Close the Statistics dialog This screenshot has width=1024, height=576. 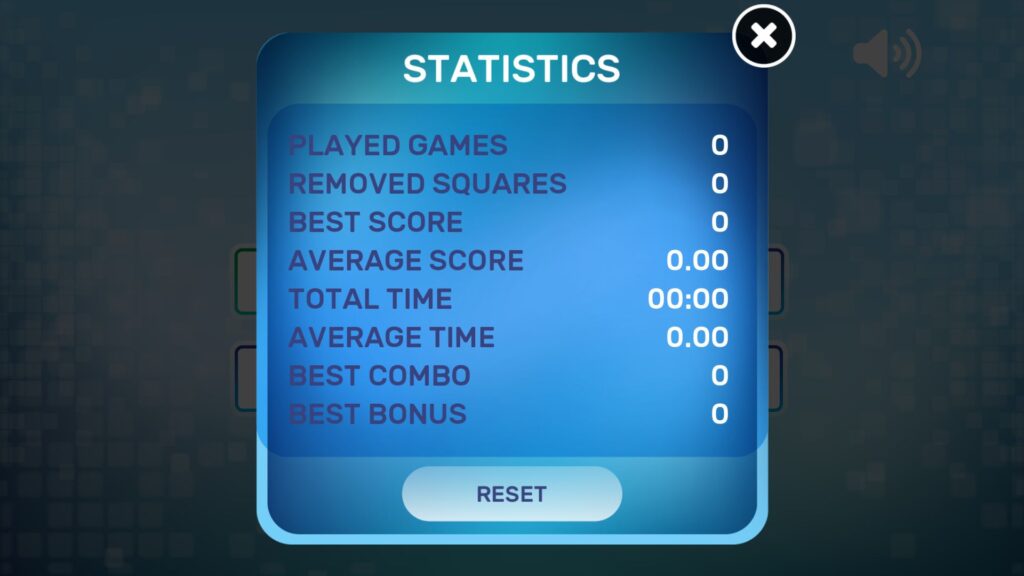(x=763, y=37)
